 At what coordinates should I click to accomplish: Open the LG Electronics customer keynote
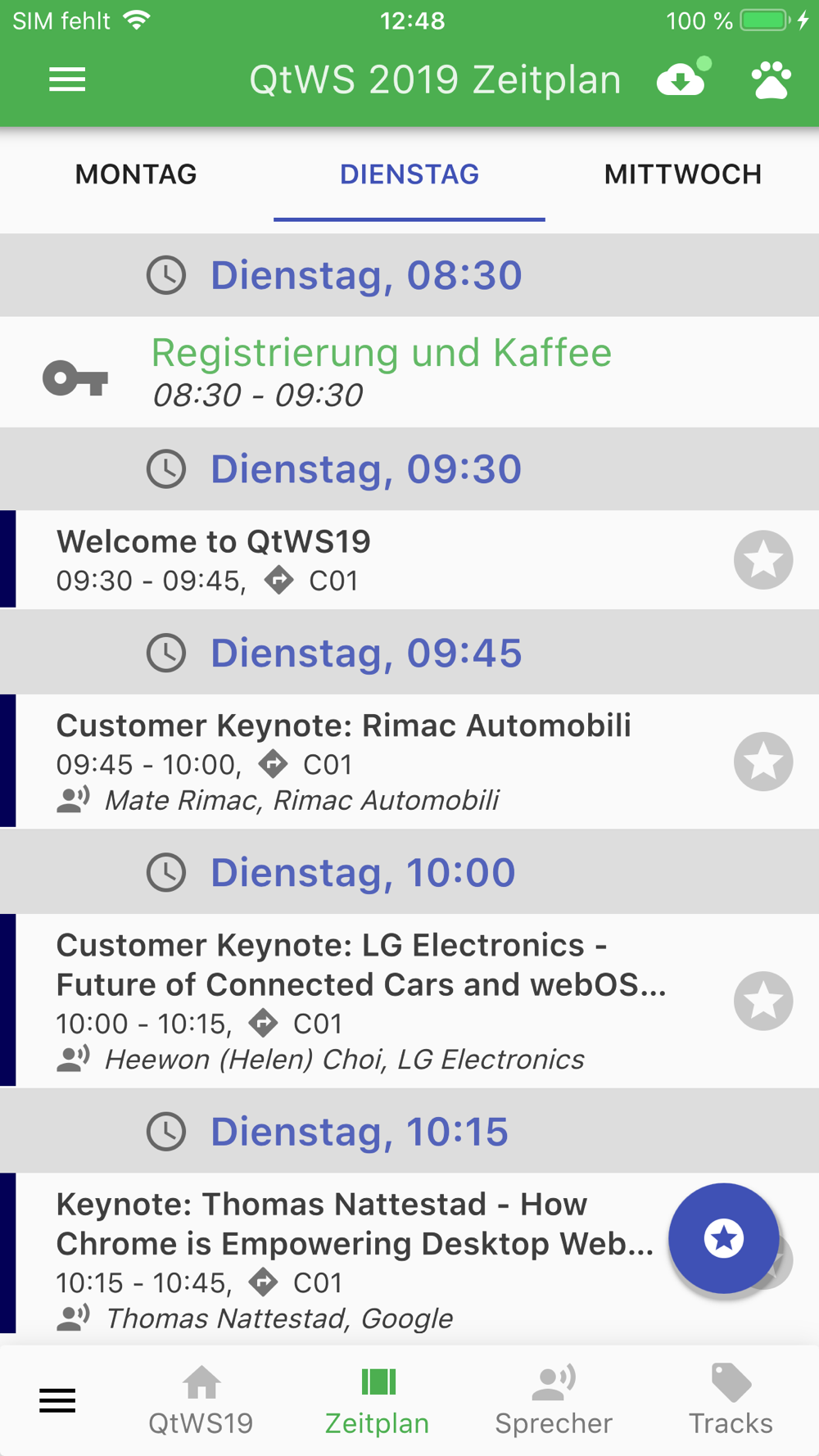369,1001
